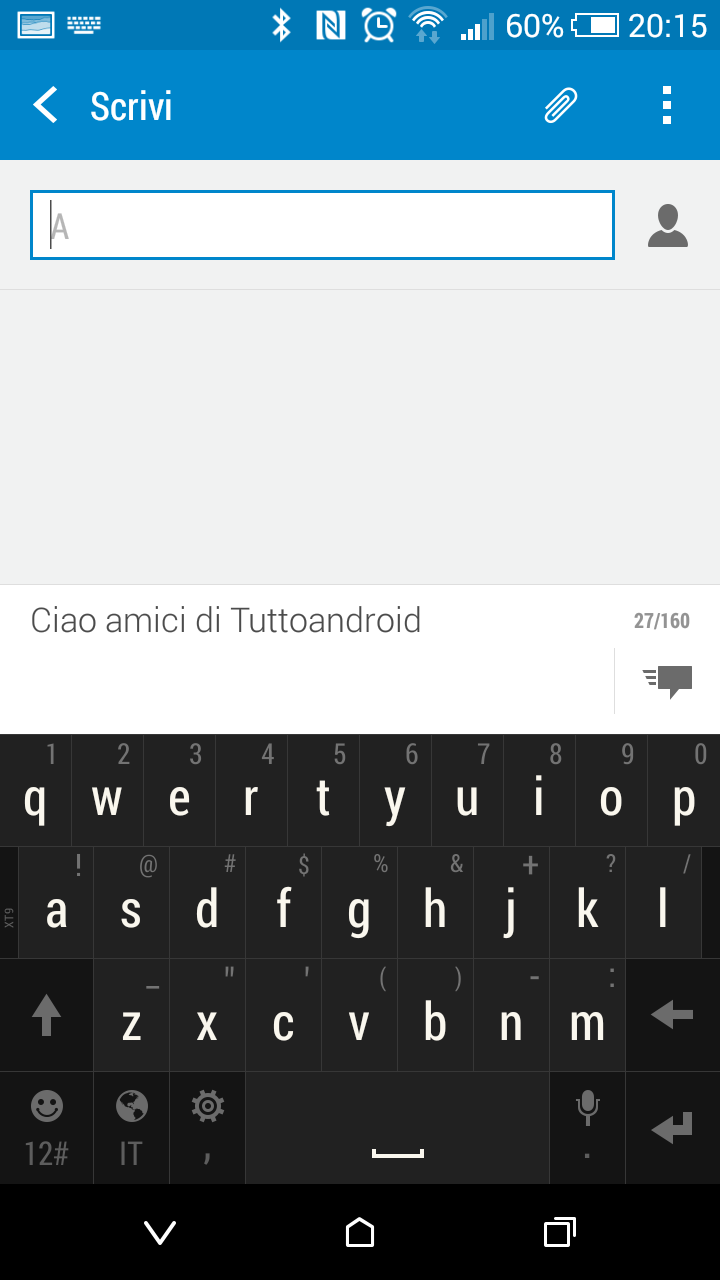Image resolution: width=720 pixels, height=1280 pixels.
Task: Open the emoji and 12# symbols key
Action: coord(46,1128)
